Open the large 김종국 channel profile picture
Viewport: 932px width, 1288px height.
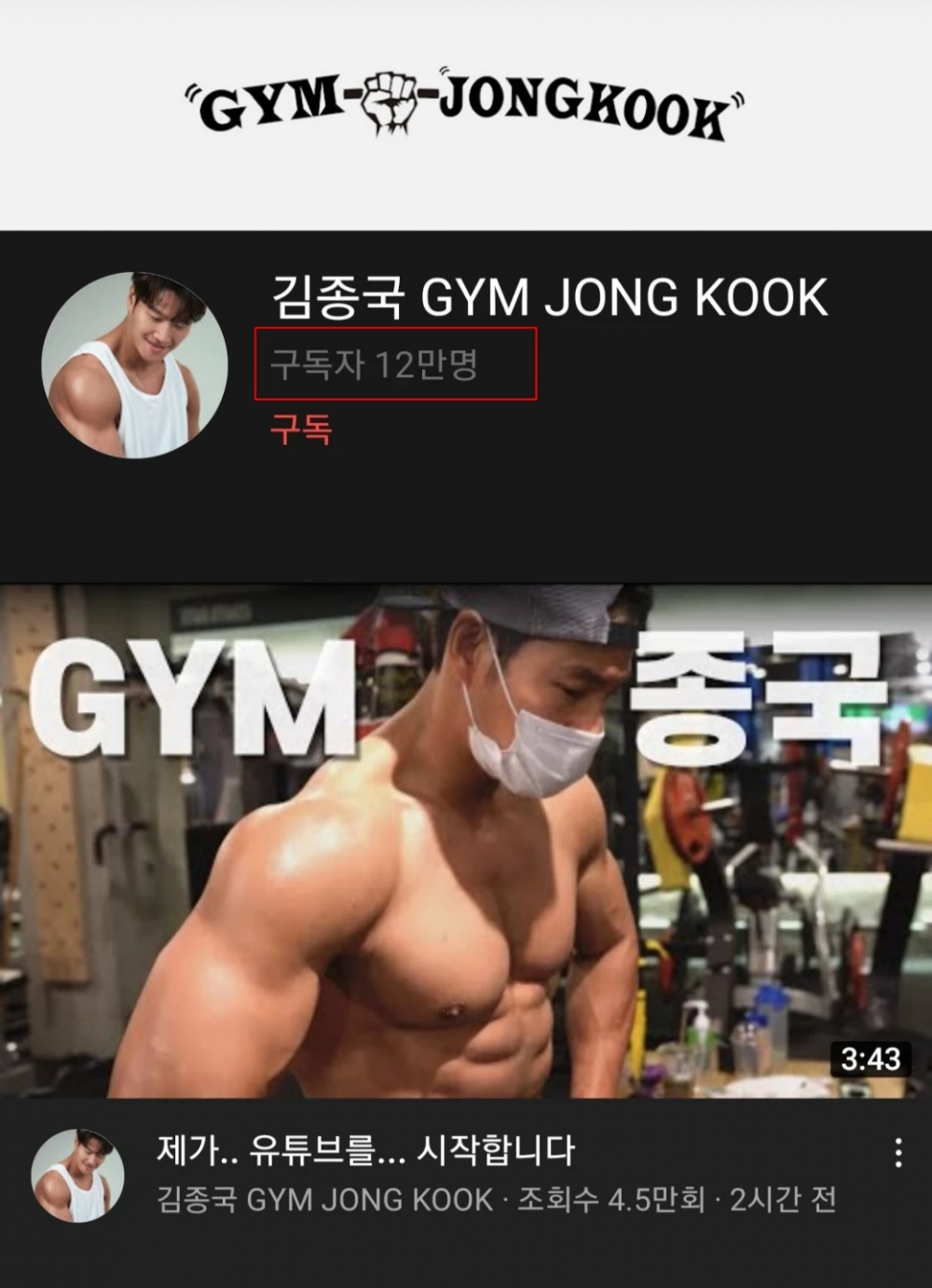[135, 365]
